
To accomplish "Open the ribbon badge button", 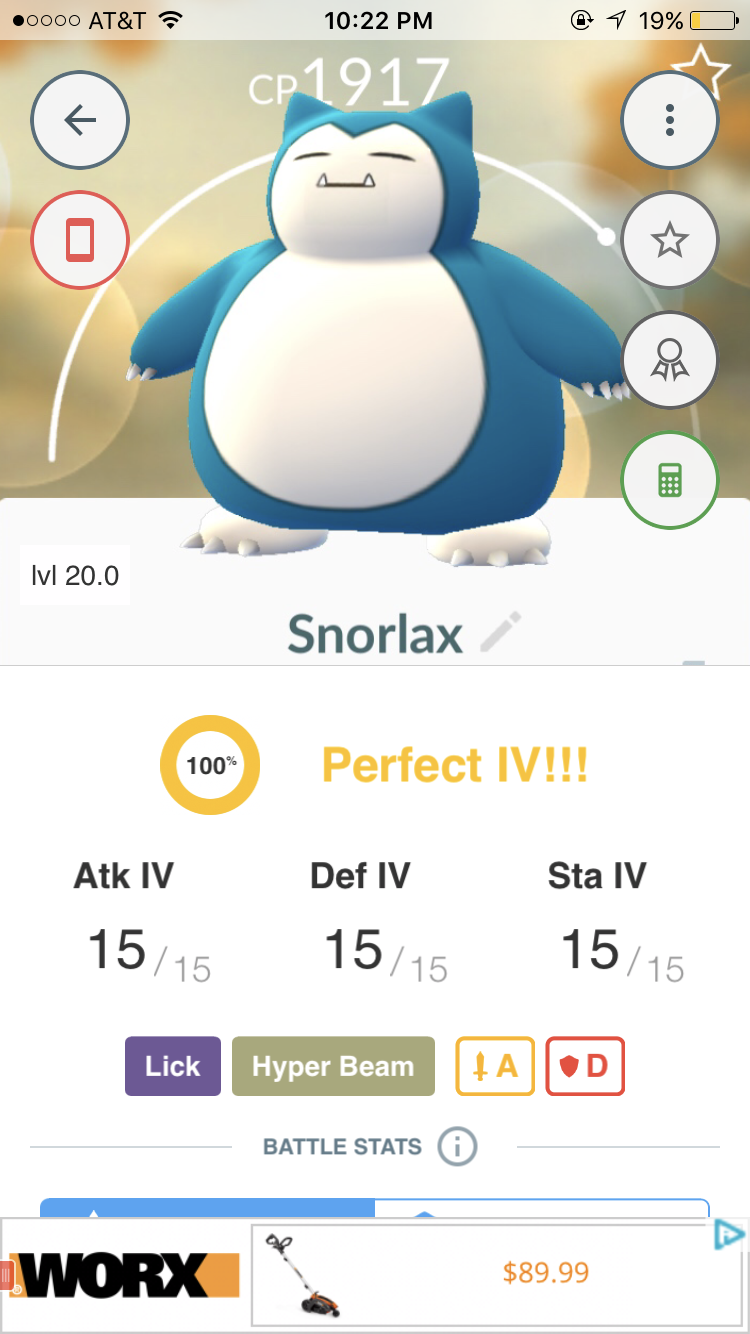I will (670, 360).
